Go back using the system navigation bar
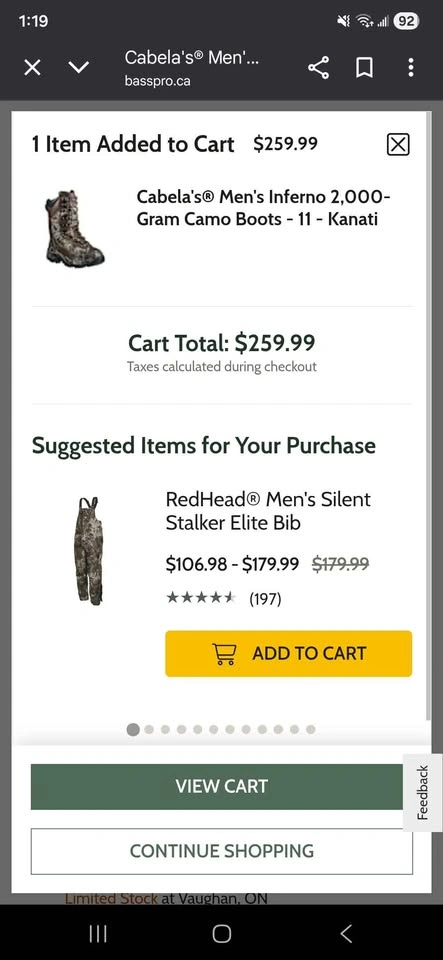443x960 pixels. 346,933
